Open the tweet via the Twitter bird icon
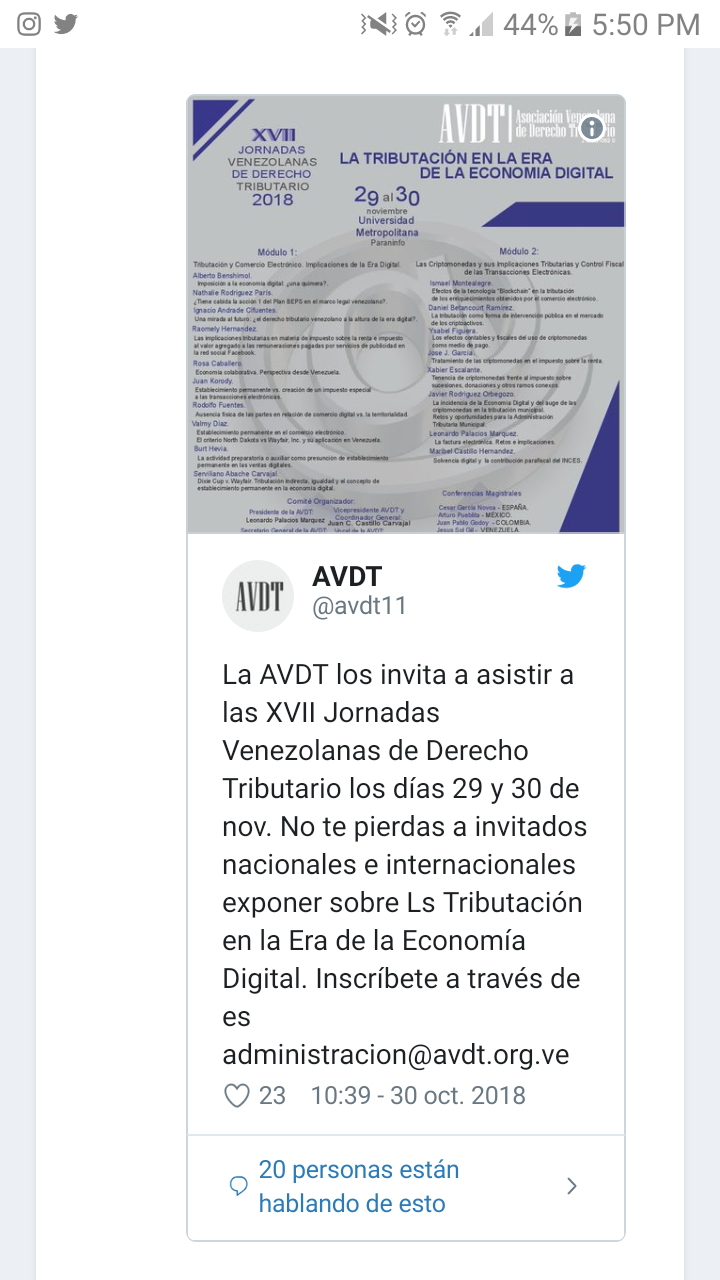720x1280 pixels. click(571, 576)
